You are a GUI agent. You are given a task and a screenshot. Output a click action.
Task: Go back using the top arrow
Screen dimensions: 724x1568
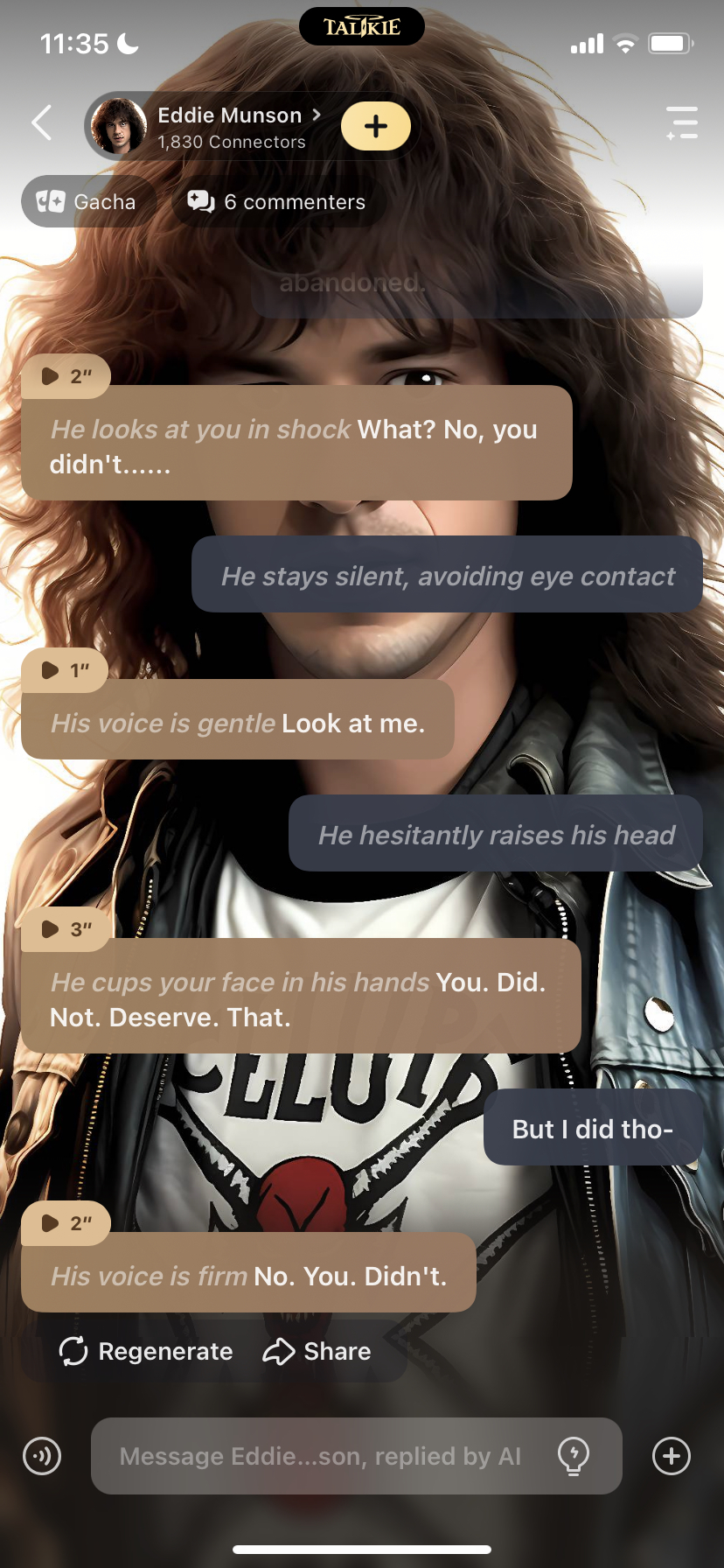tap(42, 123)
